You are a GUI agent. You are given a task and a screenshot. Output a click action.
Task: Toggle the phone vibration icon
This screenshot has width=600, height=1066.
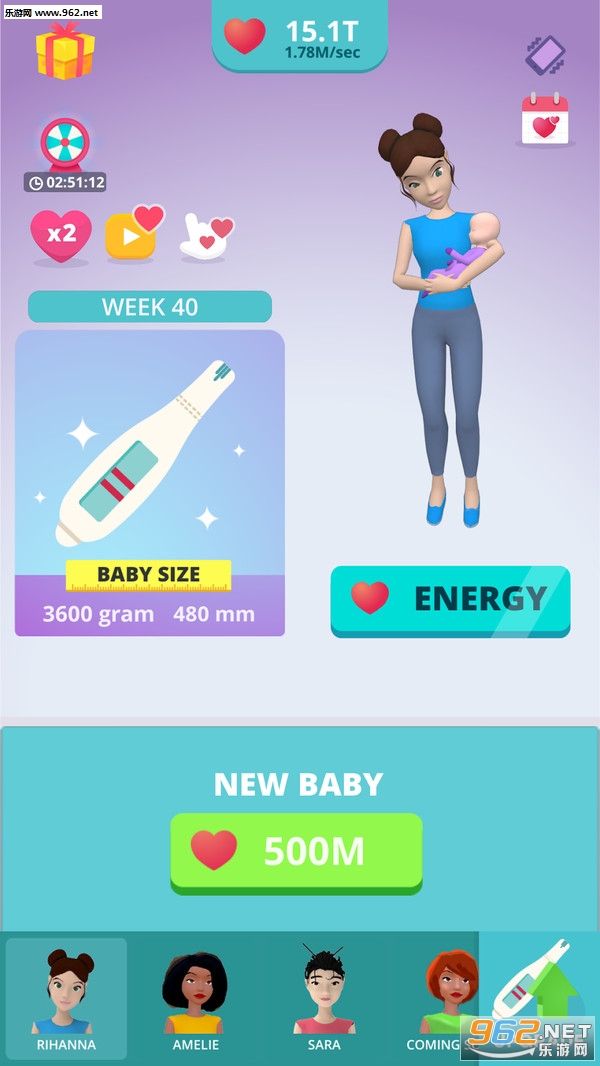click(x=546, y=55)
